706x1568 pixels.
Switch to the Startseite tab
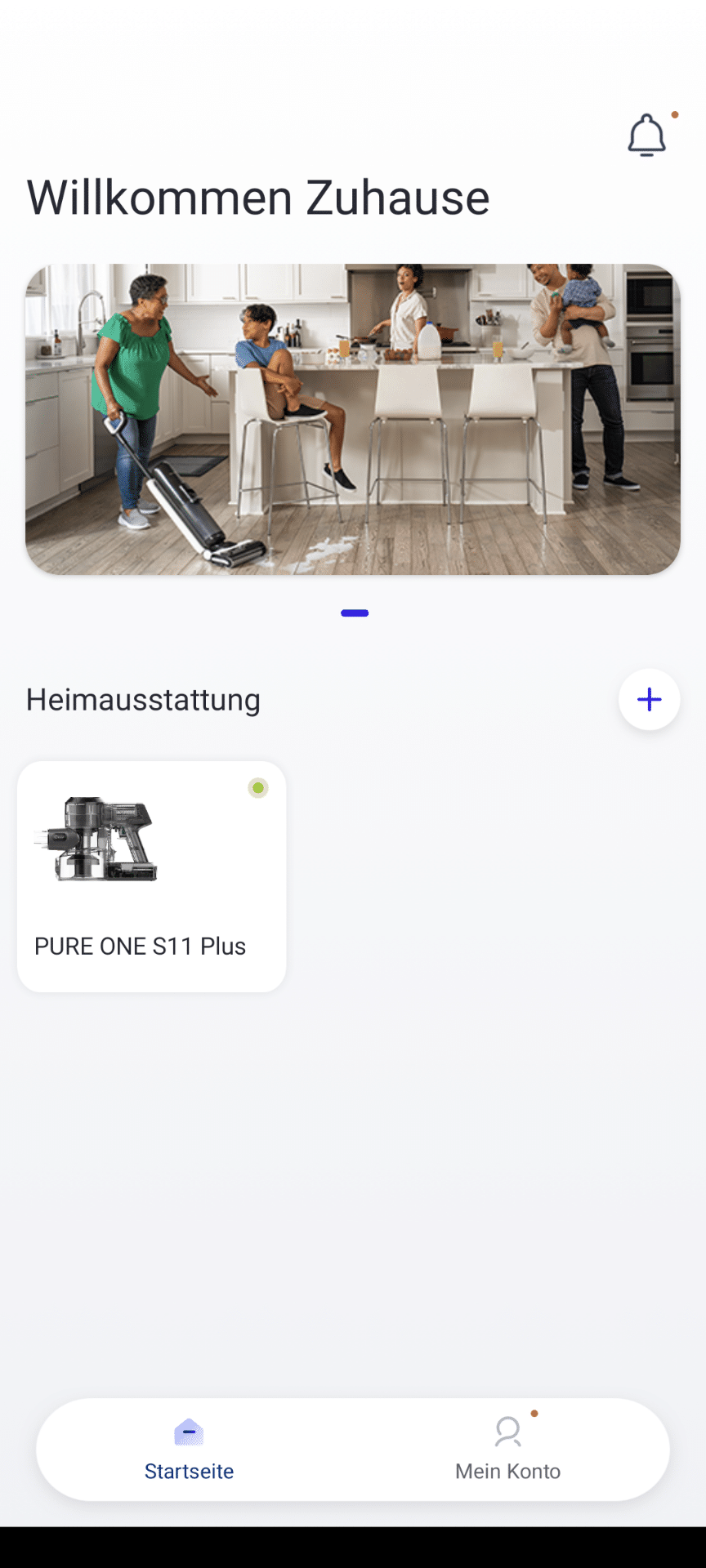(x=189, y=1449)
